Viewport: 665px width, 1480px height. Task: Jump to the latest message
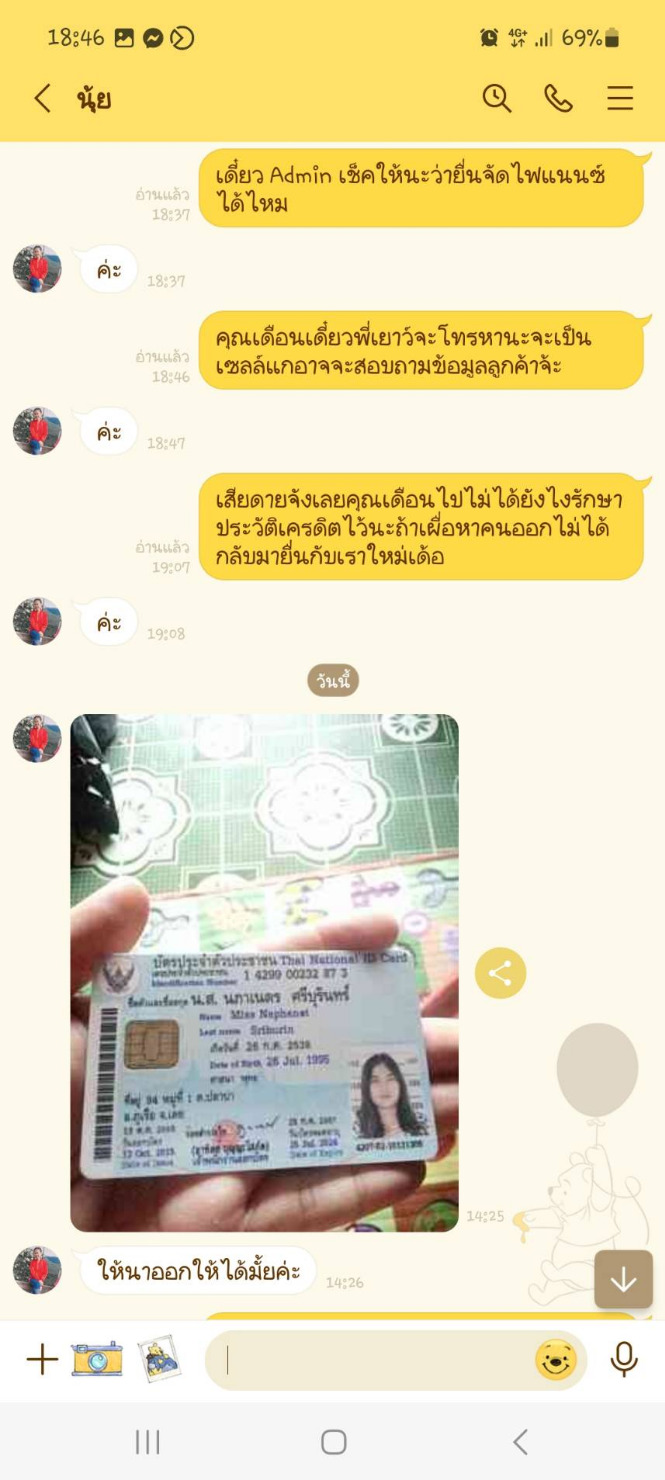(x=623, y=1279)
